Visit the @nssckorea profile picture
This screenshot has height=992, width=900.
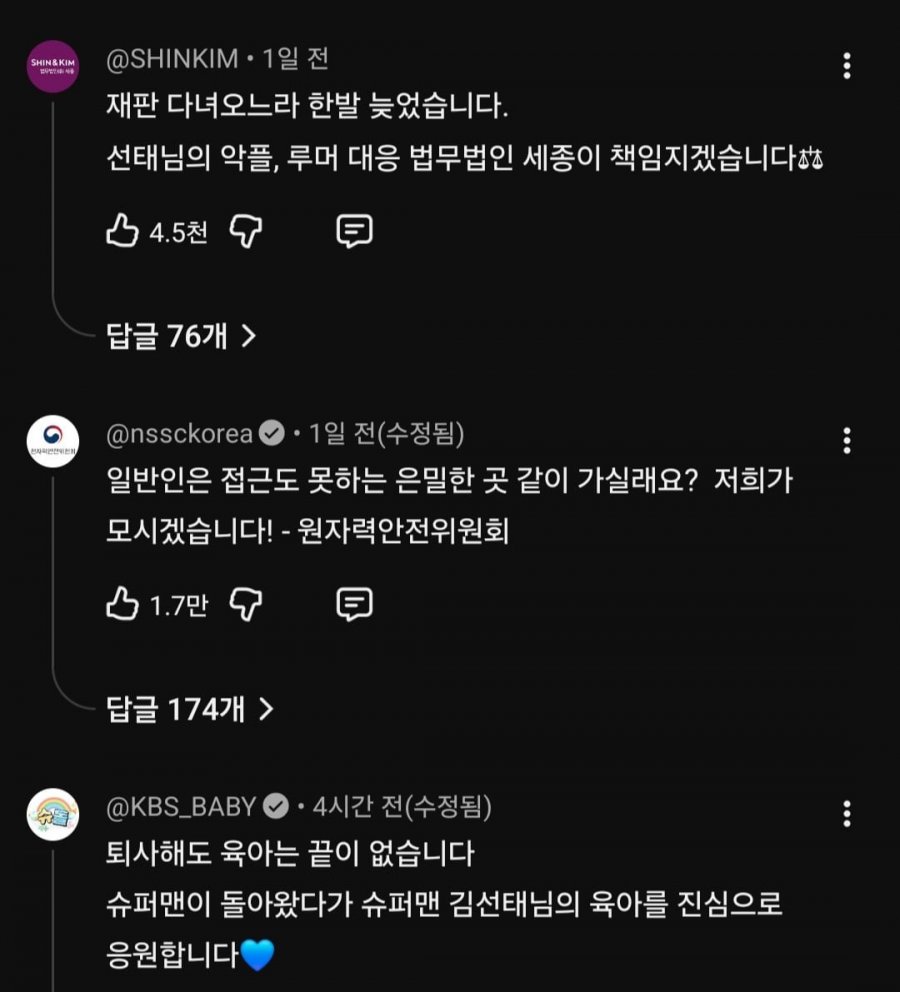click(53, 441)
